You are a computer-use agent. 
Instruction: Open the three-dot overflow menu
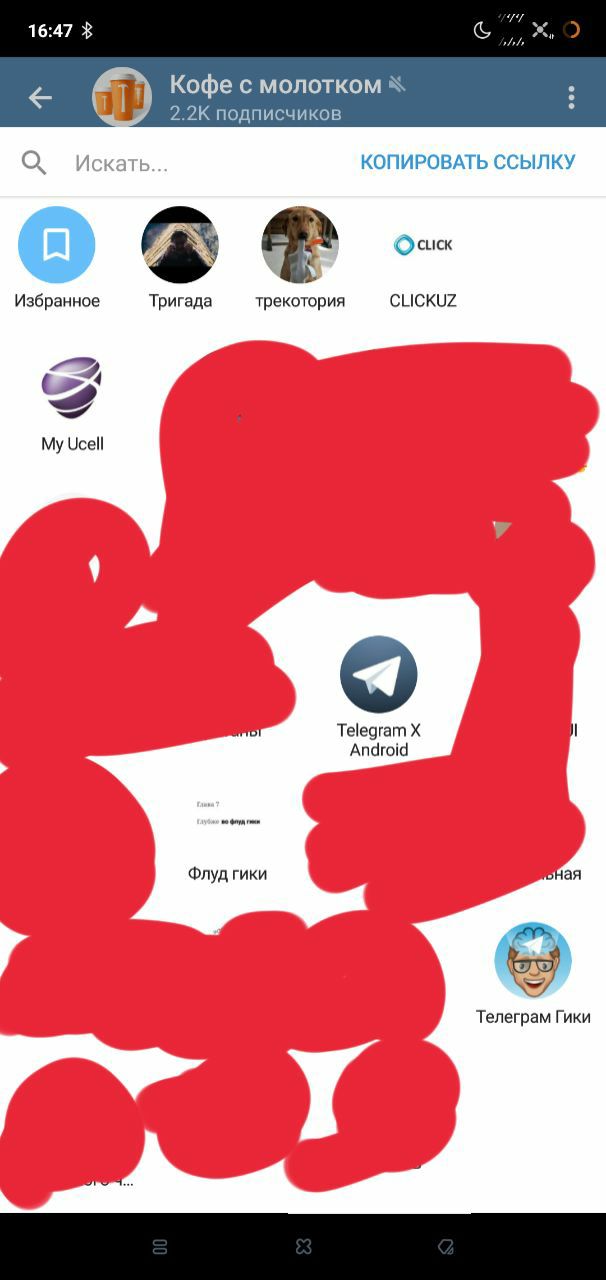point(571,97)
